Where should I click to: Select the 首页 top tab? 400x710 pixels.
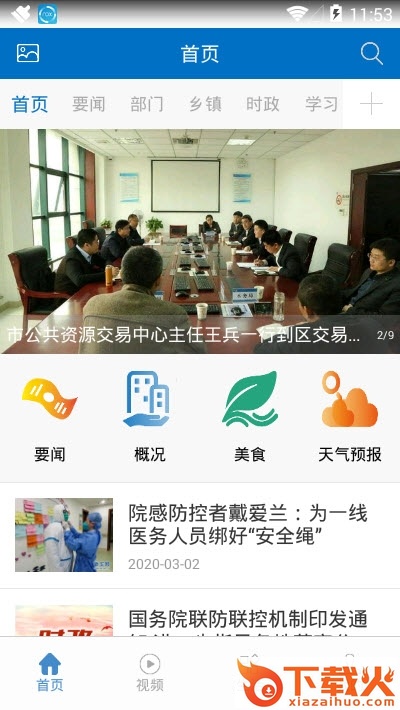[x=30, y=104]
